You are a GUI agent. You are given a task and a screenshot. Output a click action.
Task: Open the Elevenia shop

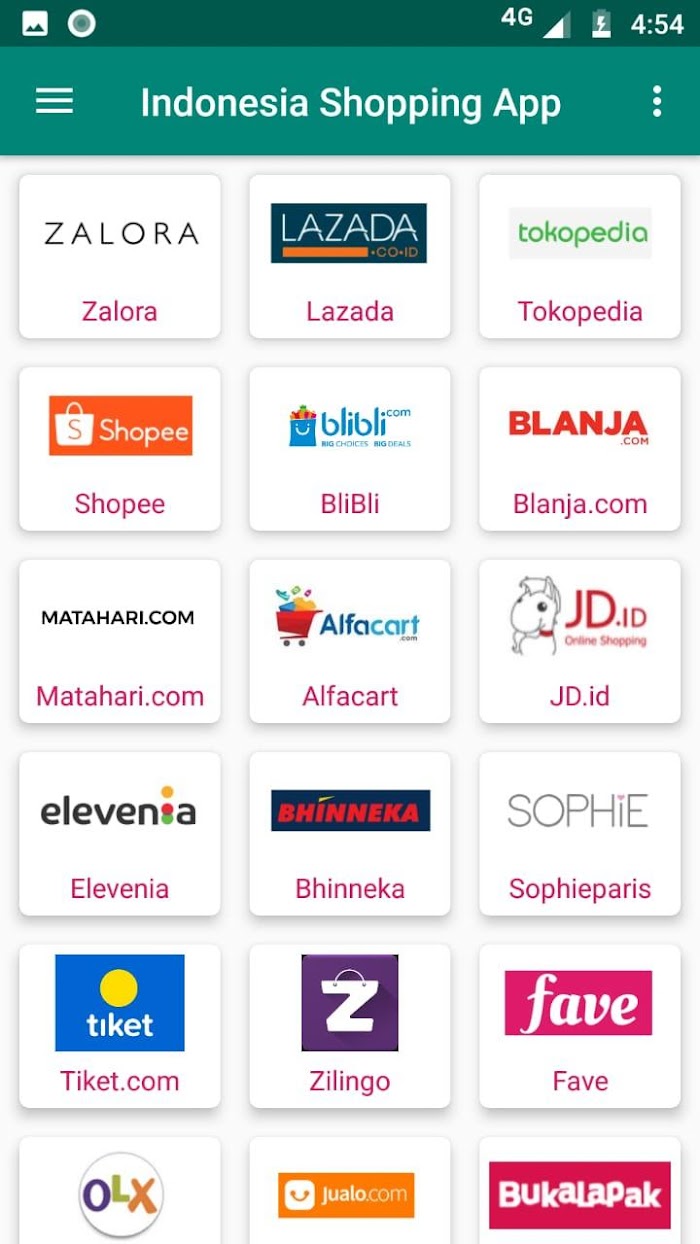click(120, 832)
